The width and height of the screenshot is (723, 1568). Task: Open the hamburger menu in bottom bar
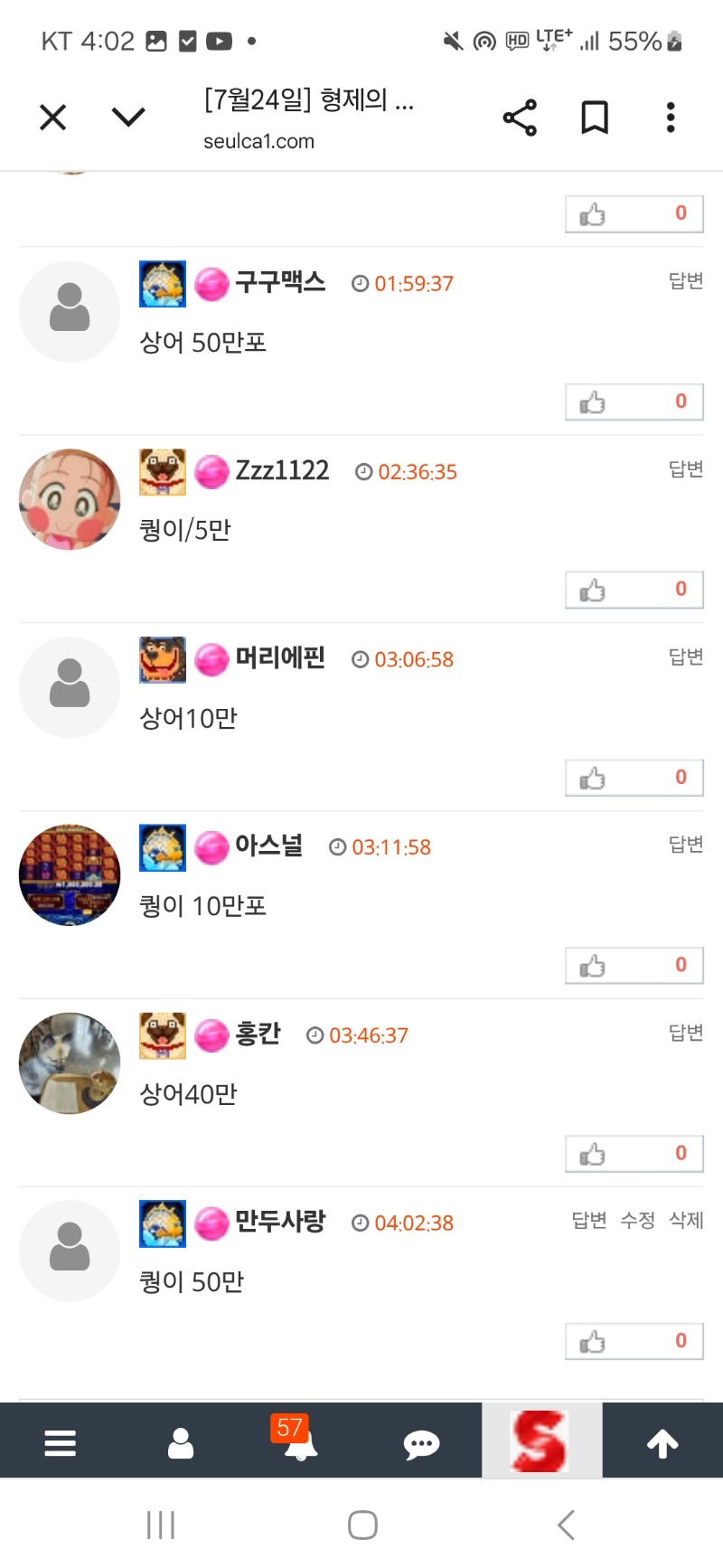61,1443
